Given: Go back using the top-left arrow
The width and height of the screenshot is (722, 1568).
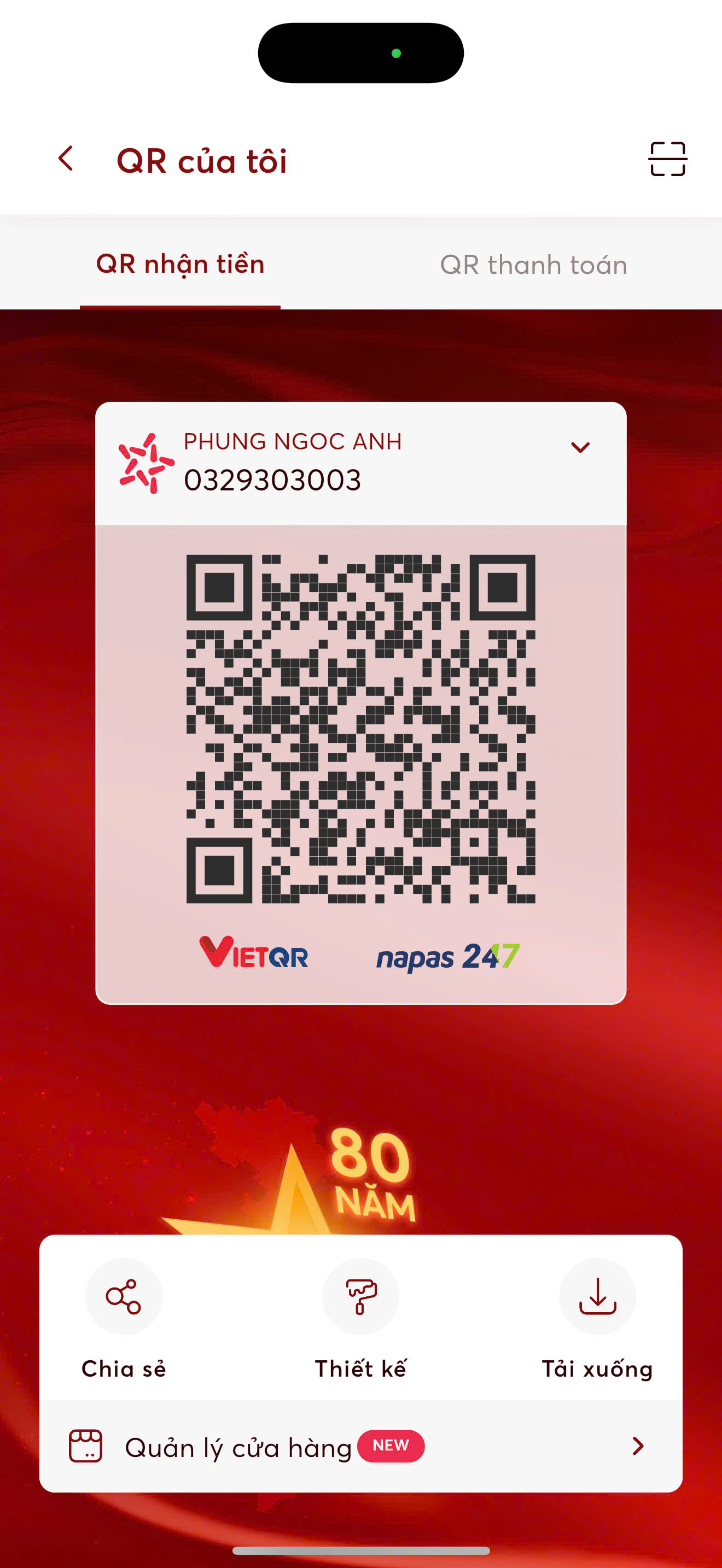Looking at the screenshot, I should (x=66, y=160).
